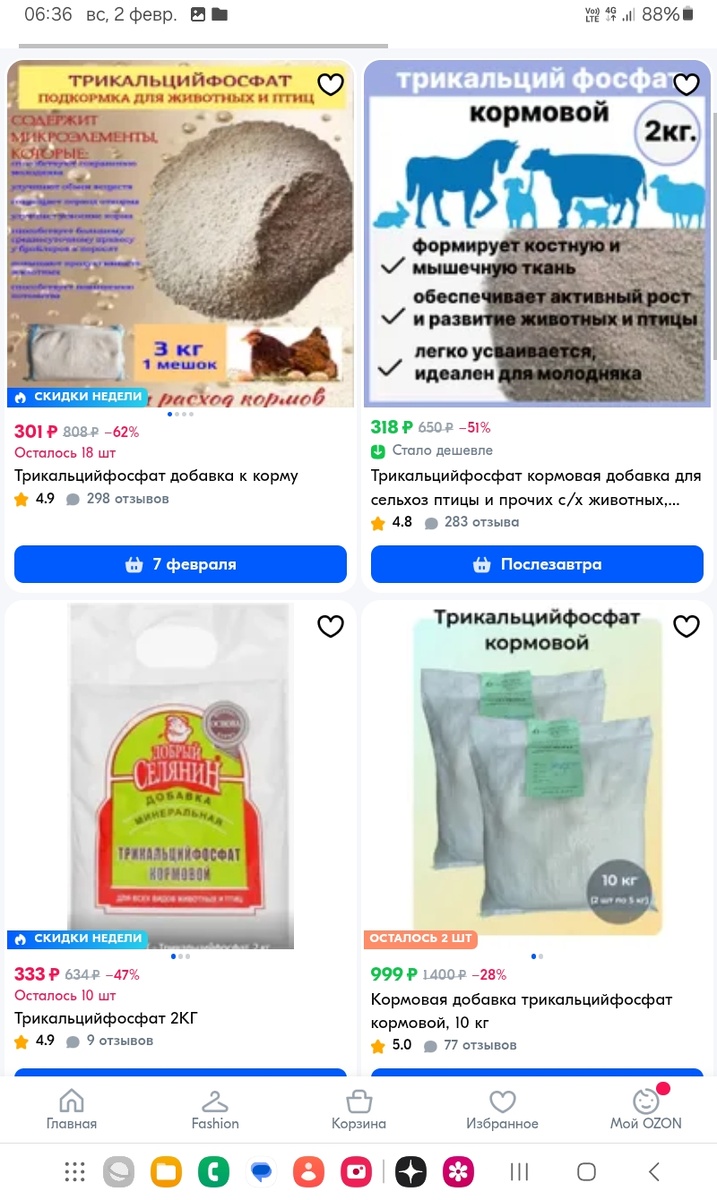Open the Мой OZON profile tab
Viewport: 717px width, 1200px height.
click(x=646, y=1109)
